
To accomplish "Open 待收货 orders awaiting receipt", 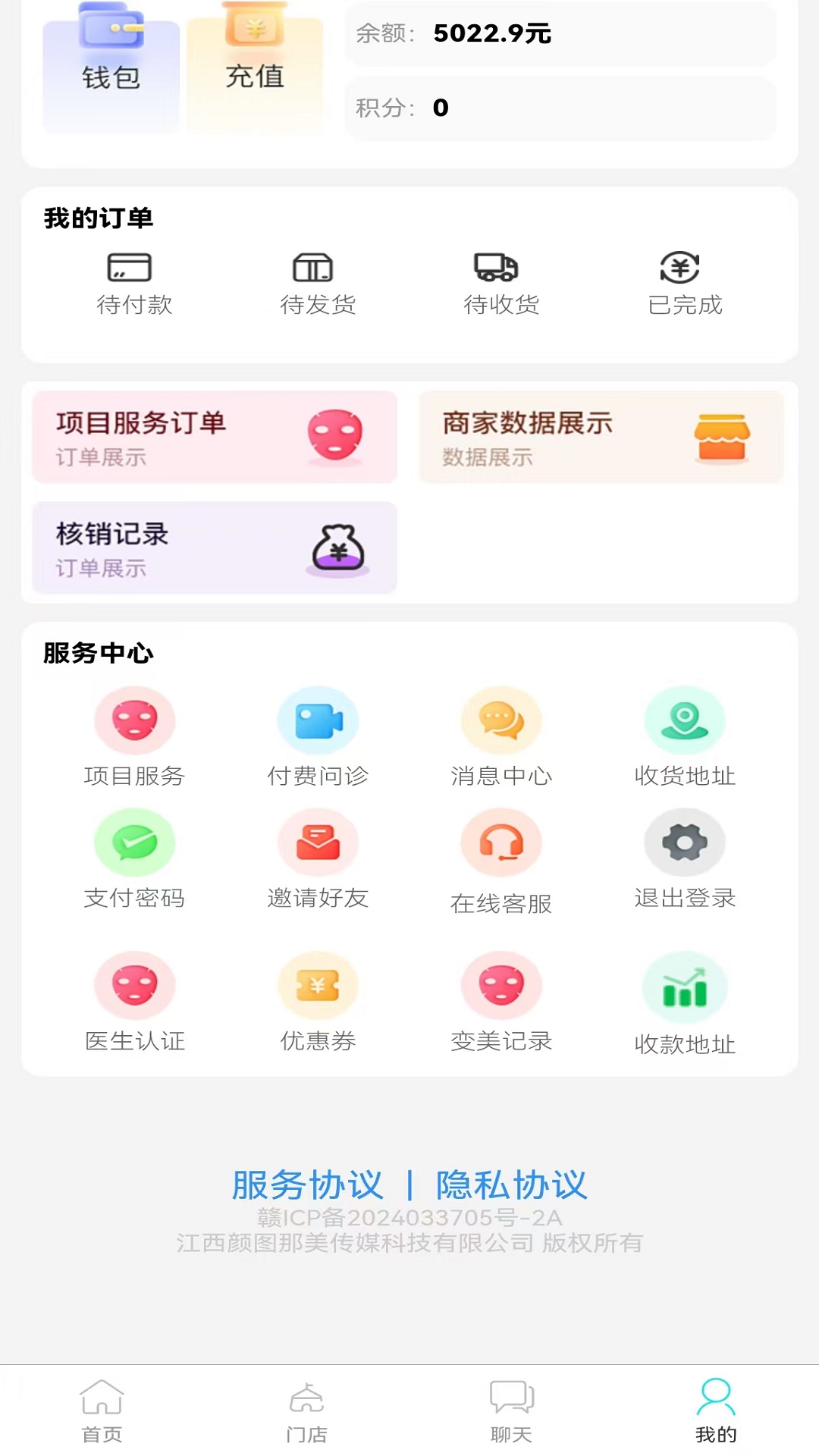I will (x=501, y=284).
